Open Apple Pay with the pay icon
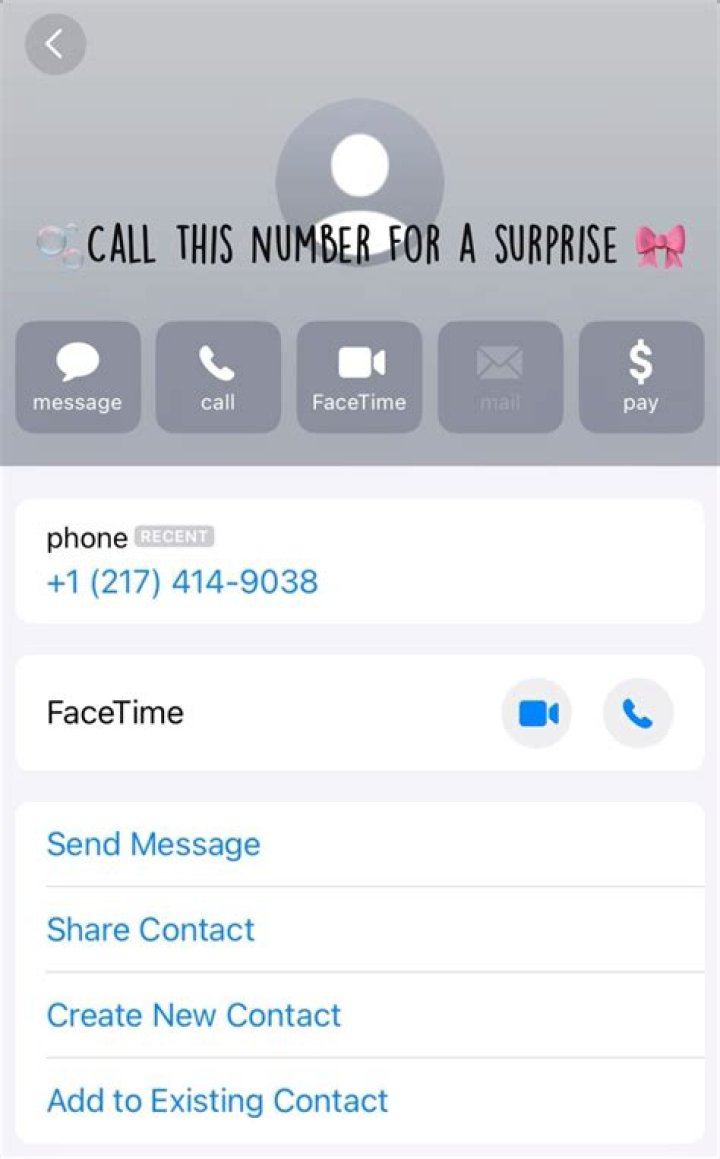The image size is (720, 1159). tap(641, 377)
